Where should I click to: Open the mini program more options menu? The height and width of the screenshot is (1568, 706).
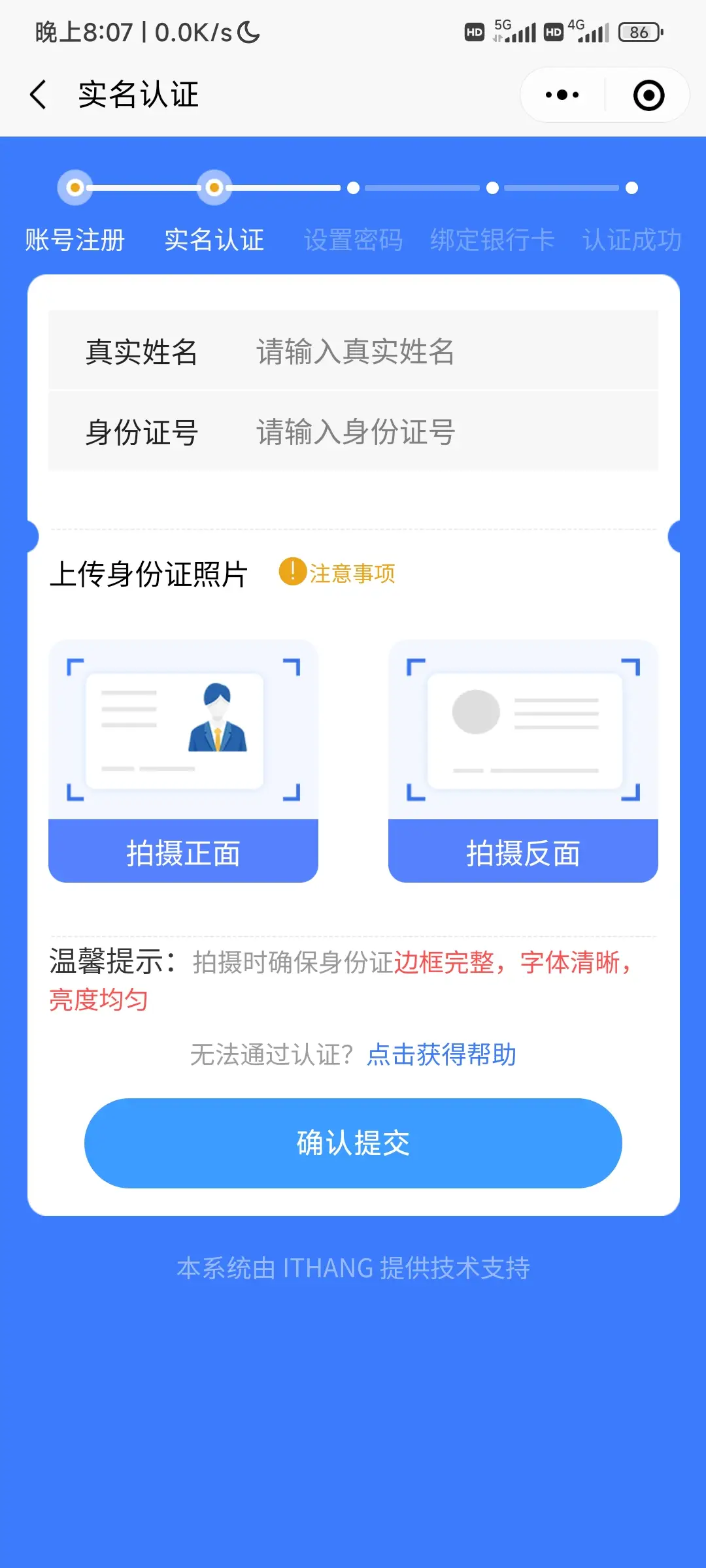pos(562,95)
